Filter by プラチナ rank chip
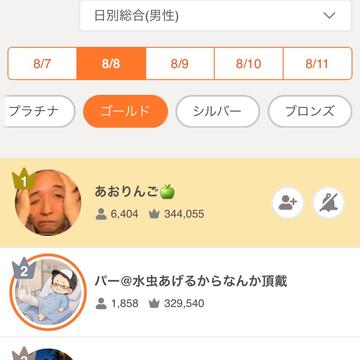This screenshot has height=360, width=360. [x=37, y=111]
